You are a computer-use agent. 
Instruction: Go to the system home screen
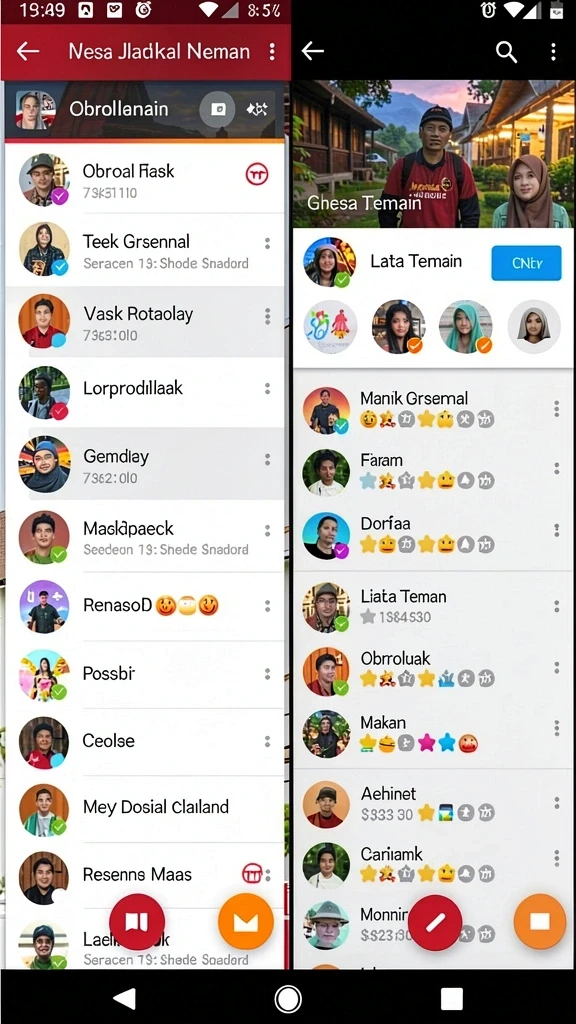[x=287, y=998]
